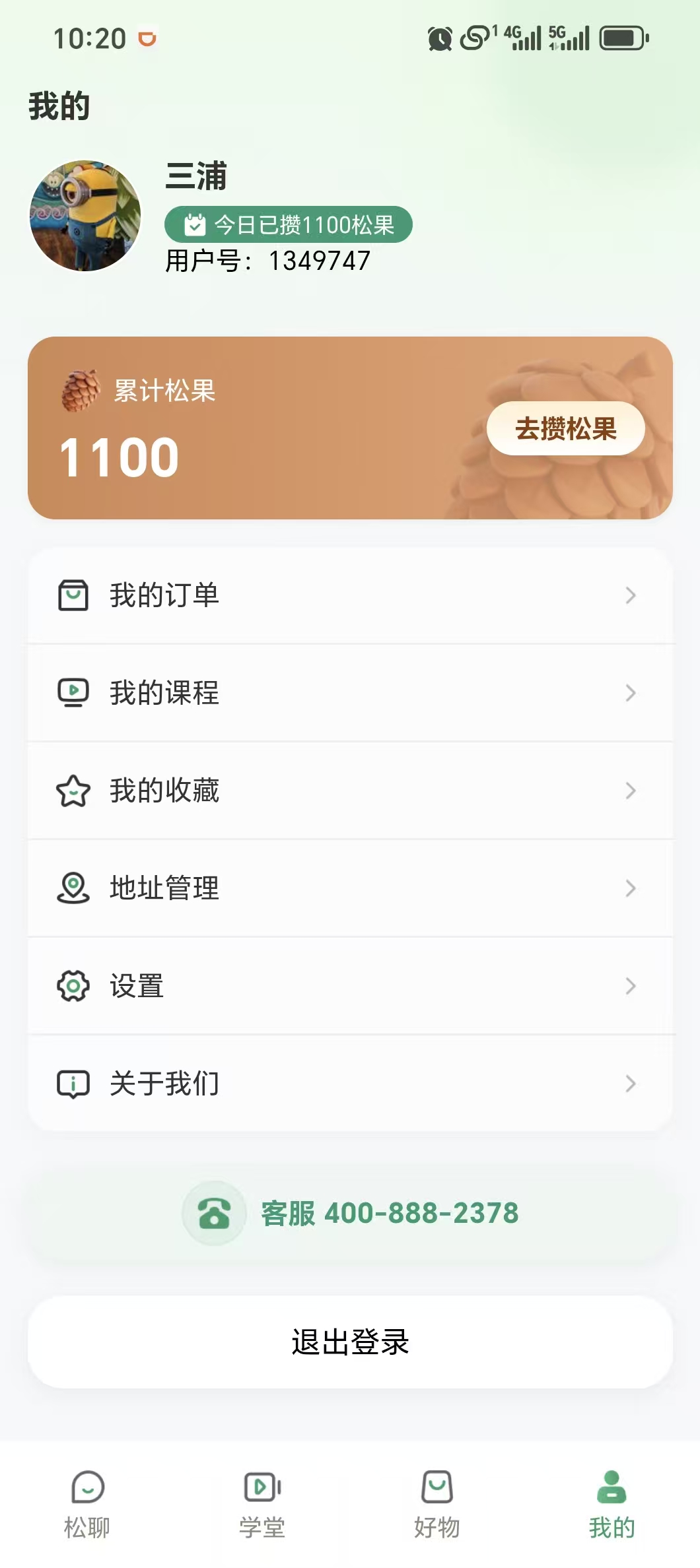This screenshot has height=1568, width=700.
Task: Tap the customer service phone icon
Action: (x=213, y=1213)
